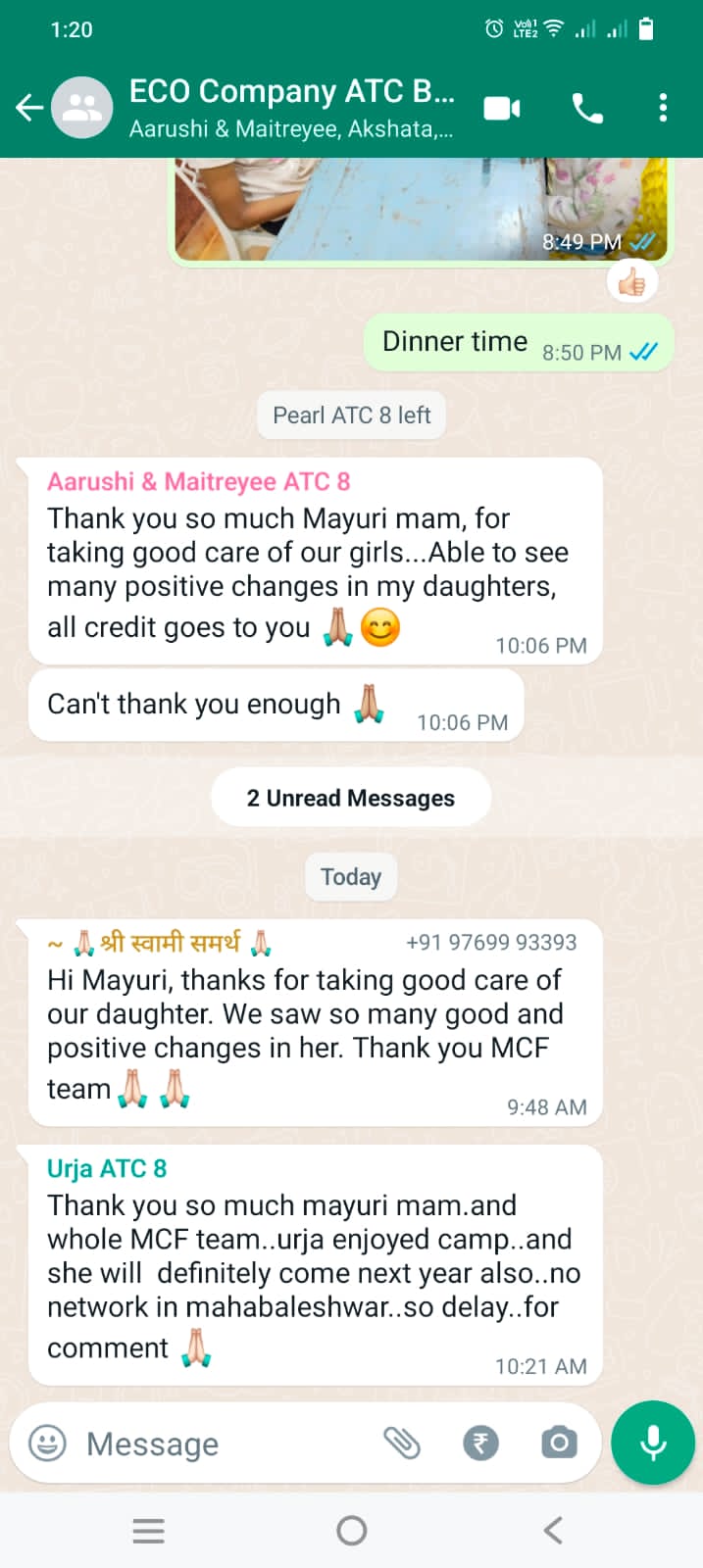
Task: Open ECO Company ATC group info
Action: [x=291, y=108]
